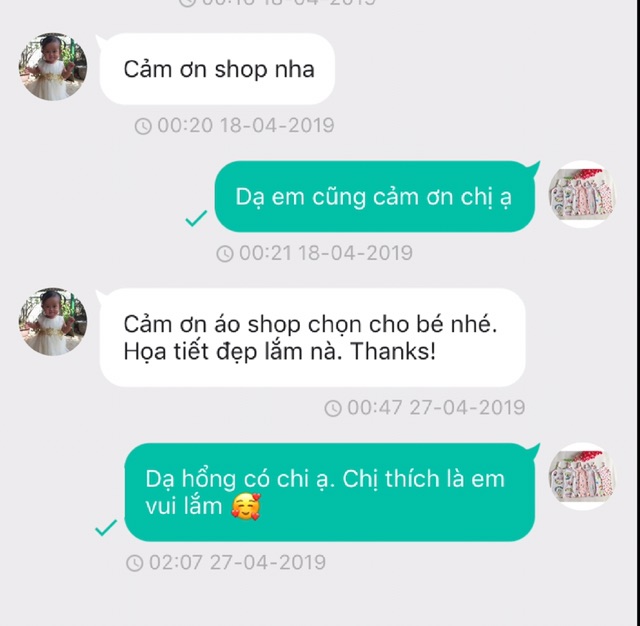Open customer avatar beside "Cảm ơn shop nha"
The width and height of the screenshot is (640, 626).
52,67
